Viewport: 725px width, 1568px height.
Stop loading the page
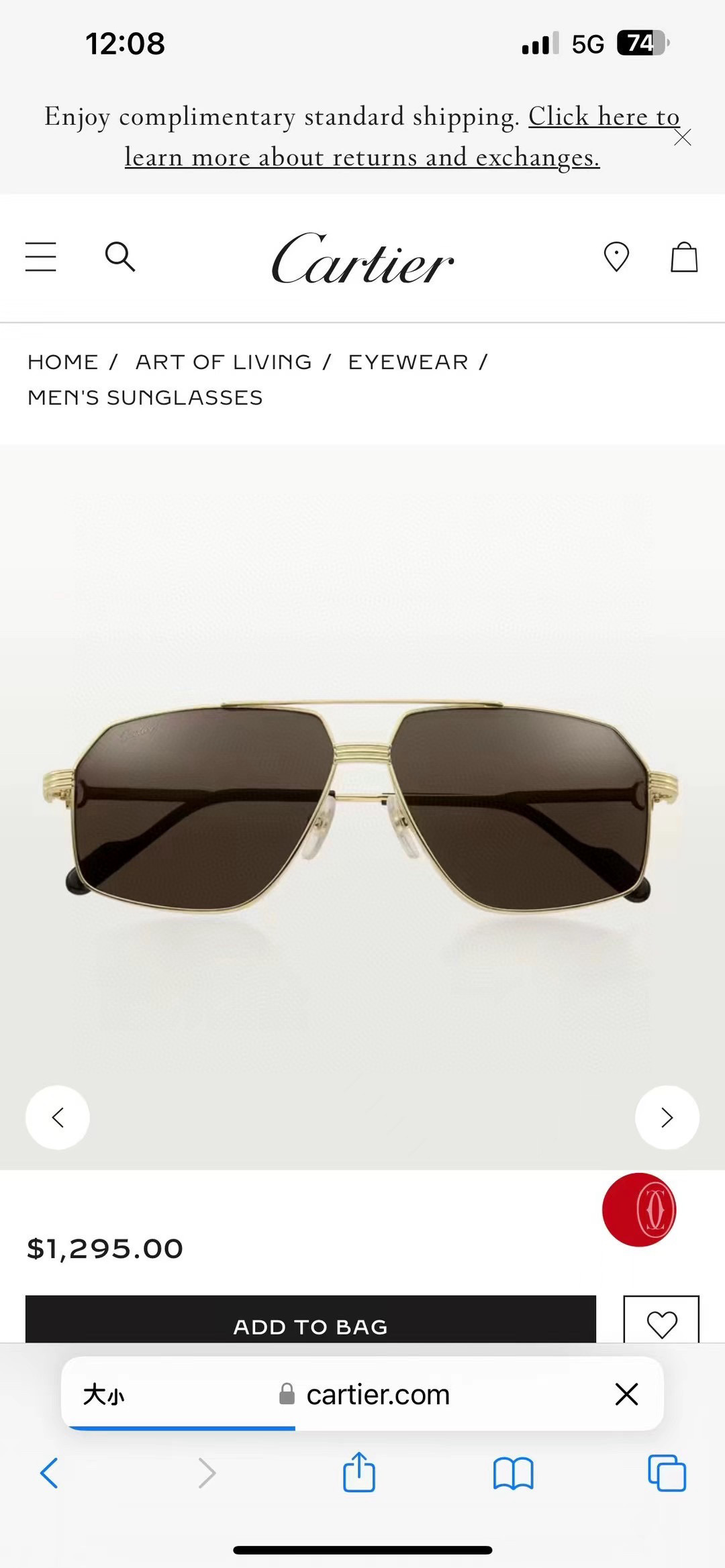point(626,1394)
